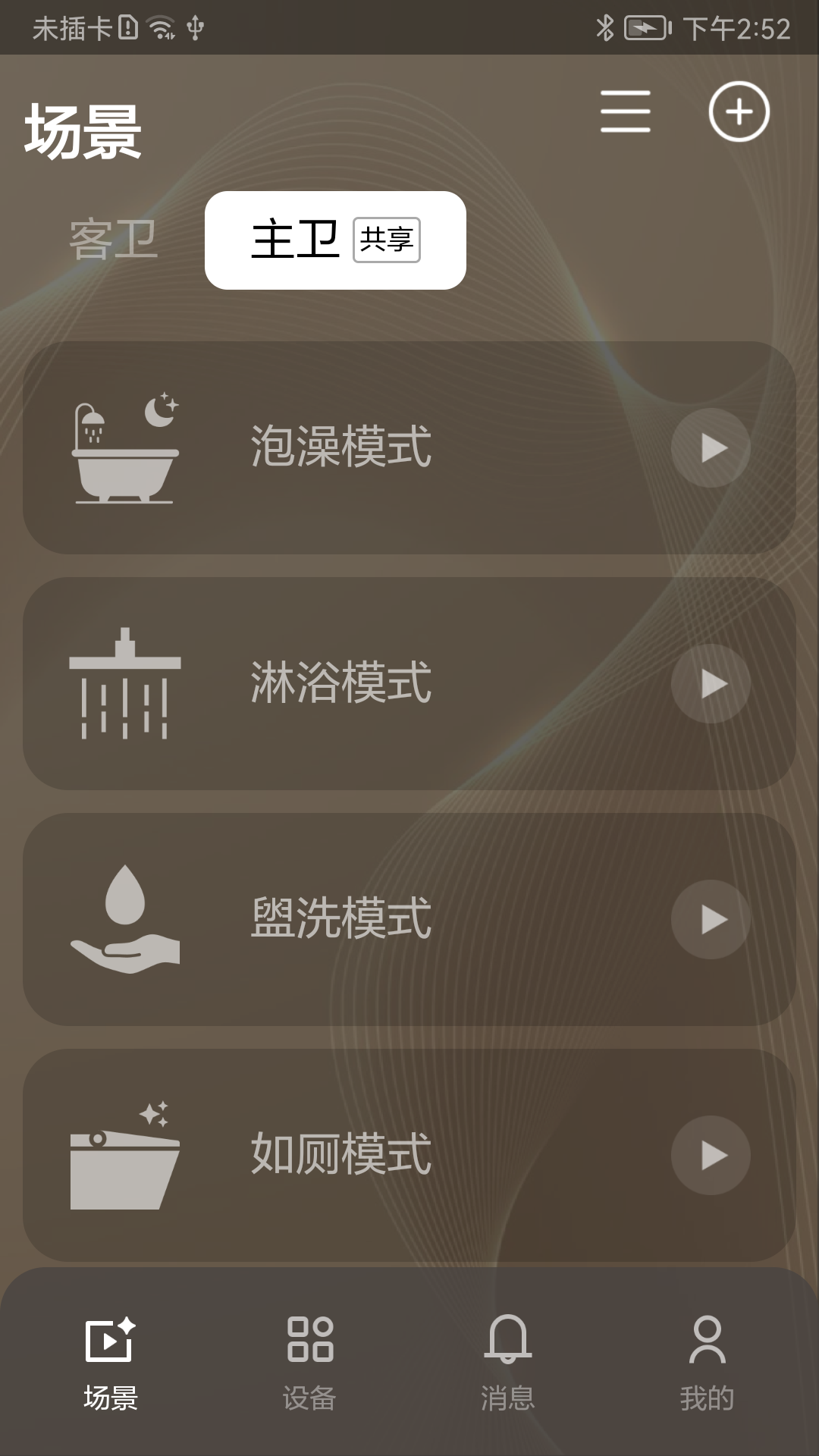This screenshot has height=1456, width=819.
Task: Add a new scene with the plus button
Action: point(739,112)
